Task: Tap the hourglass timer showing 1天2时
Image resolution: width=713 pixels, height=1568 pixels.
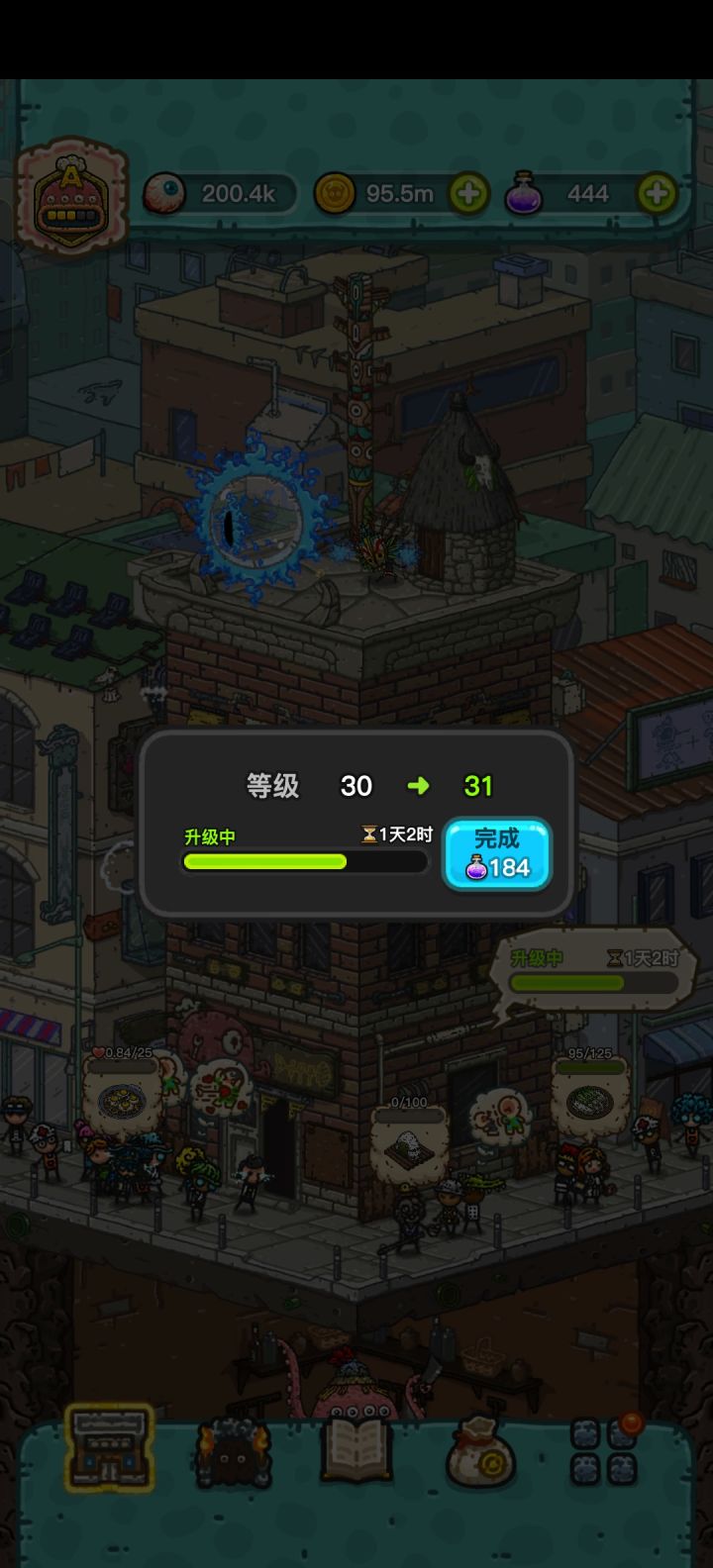Action: click(396, 833)
